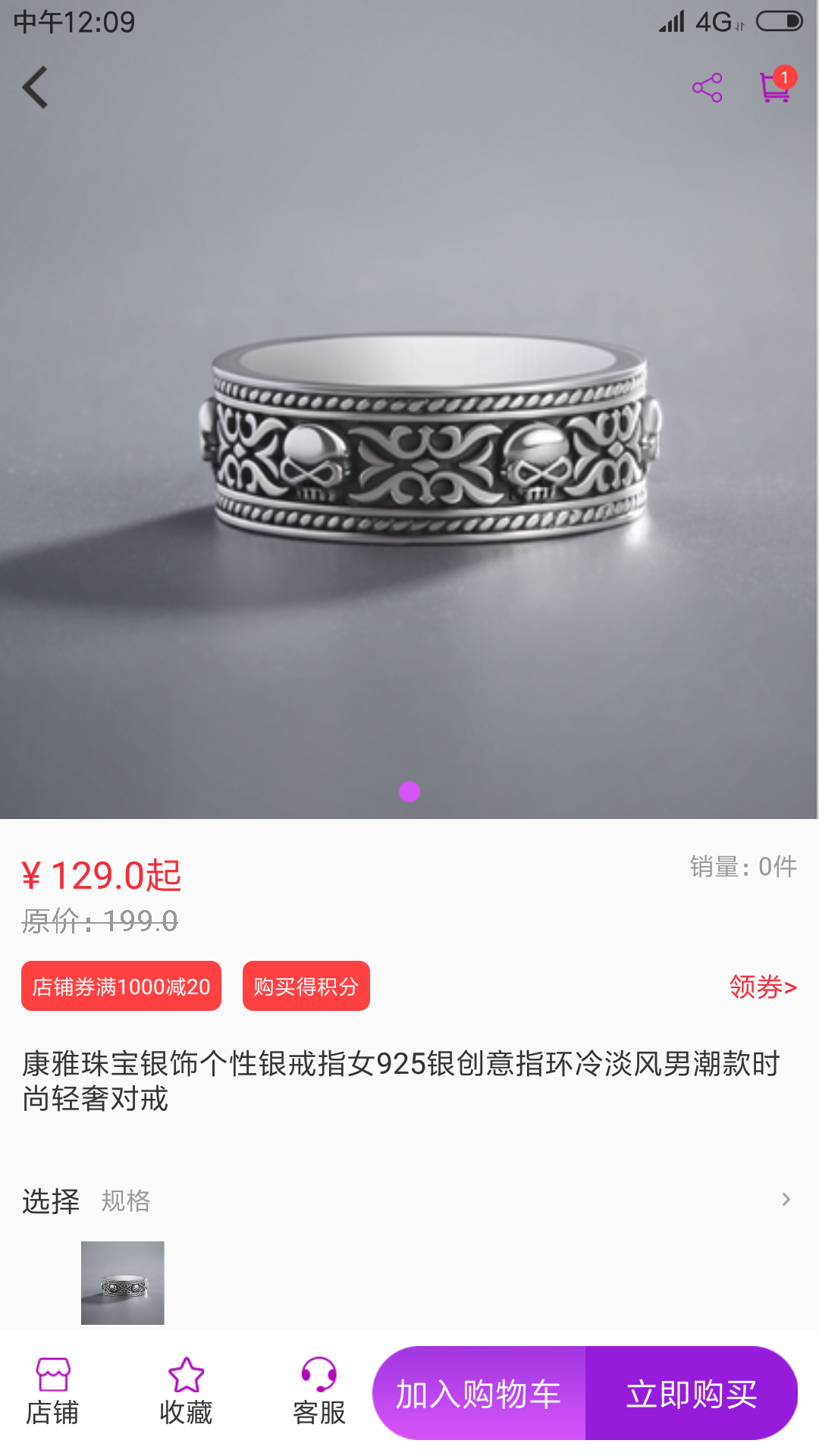819x1456 pixels.
Task: Add product to 收藏 favorites
Action: (x=186, y=1392)
